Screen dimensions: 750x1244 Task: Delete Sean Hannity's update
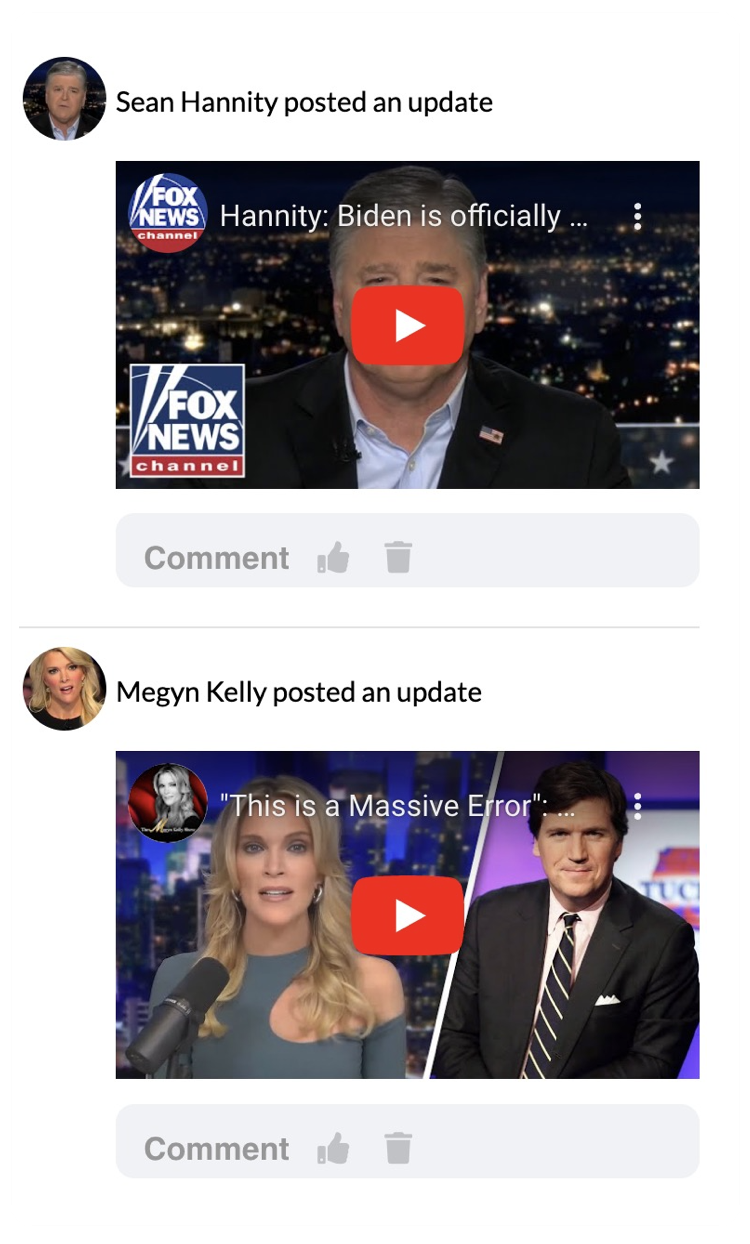point(398,557)
